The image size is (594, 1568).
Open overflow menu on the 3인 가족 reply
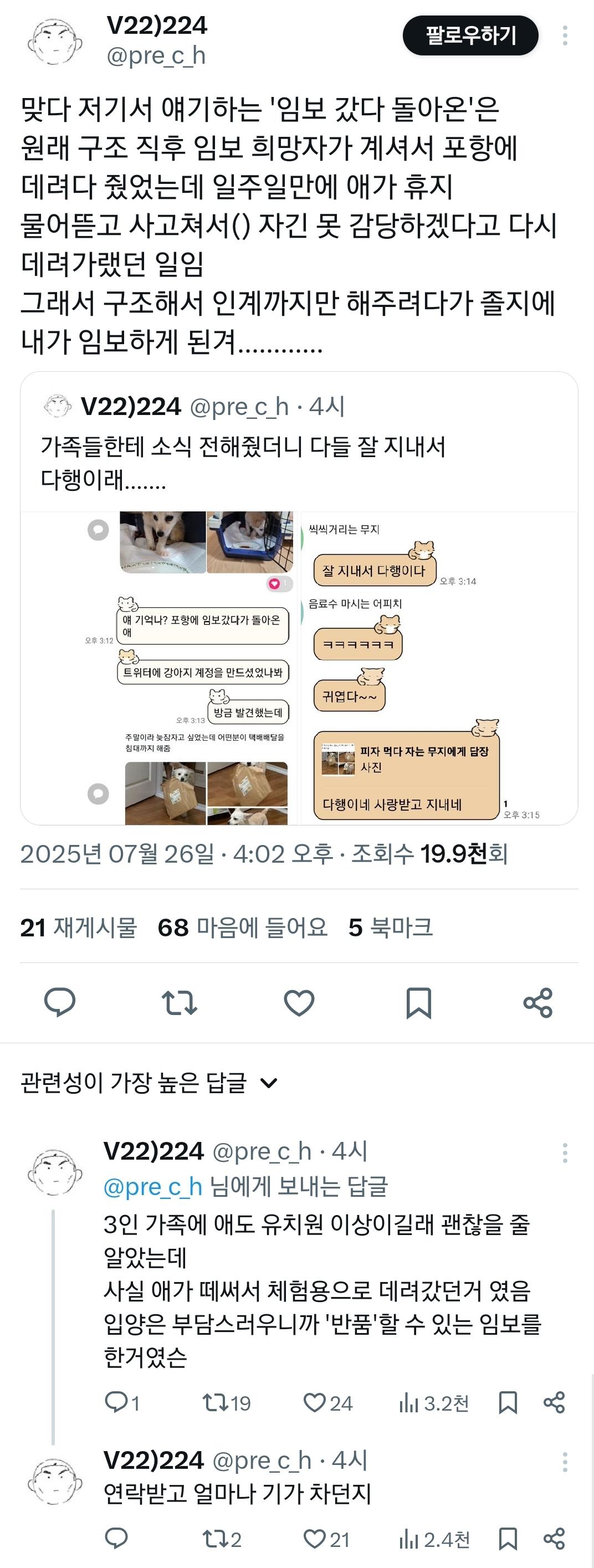point(565,1152)
